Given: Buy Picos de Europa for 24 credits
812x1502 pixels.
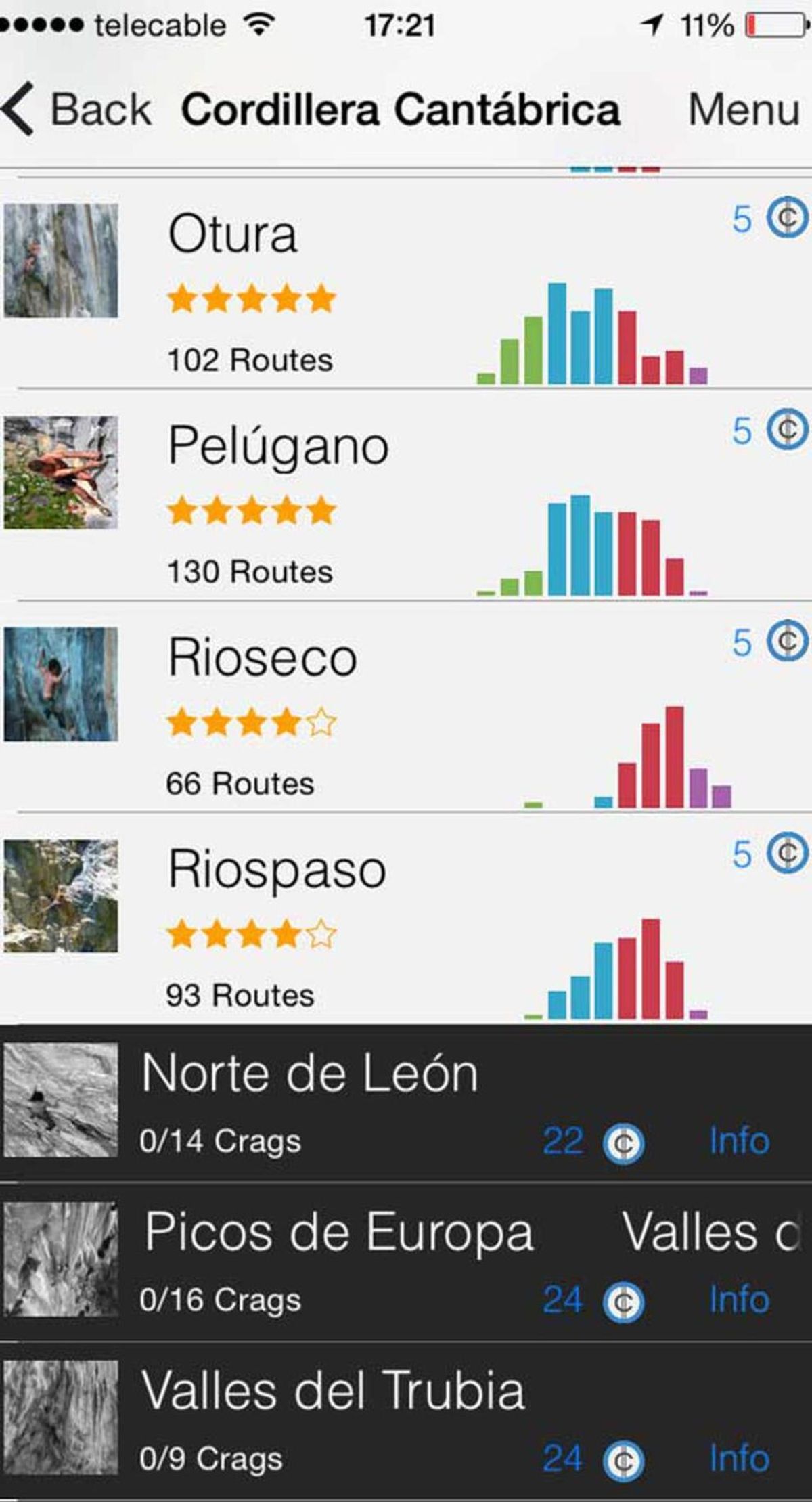Looking at the screenshot, I should pos(593,1300).
